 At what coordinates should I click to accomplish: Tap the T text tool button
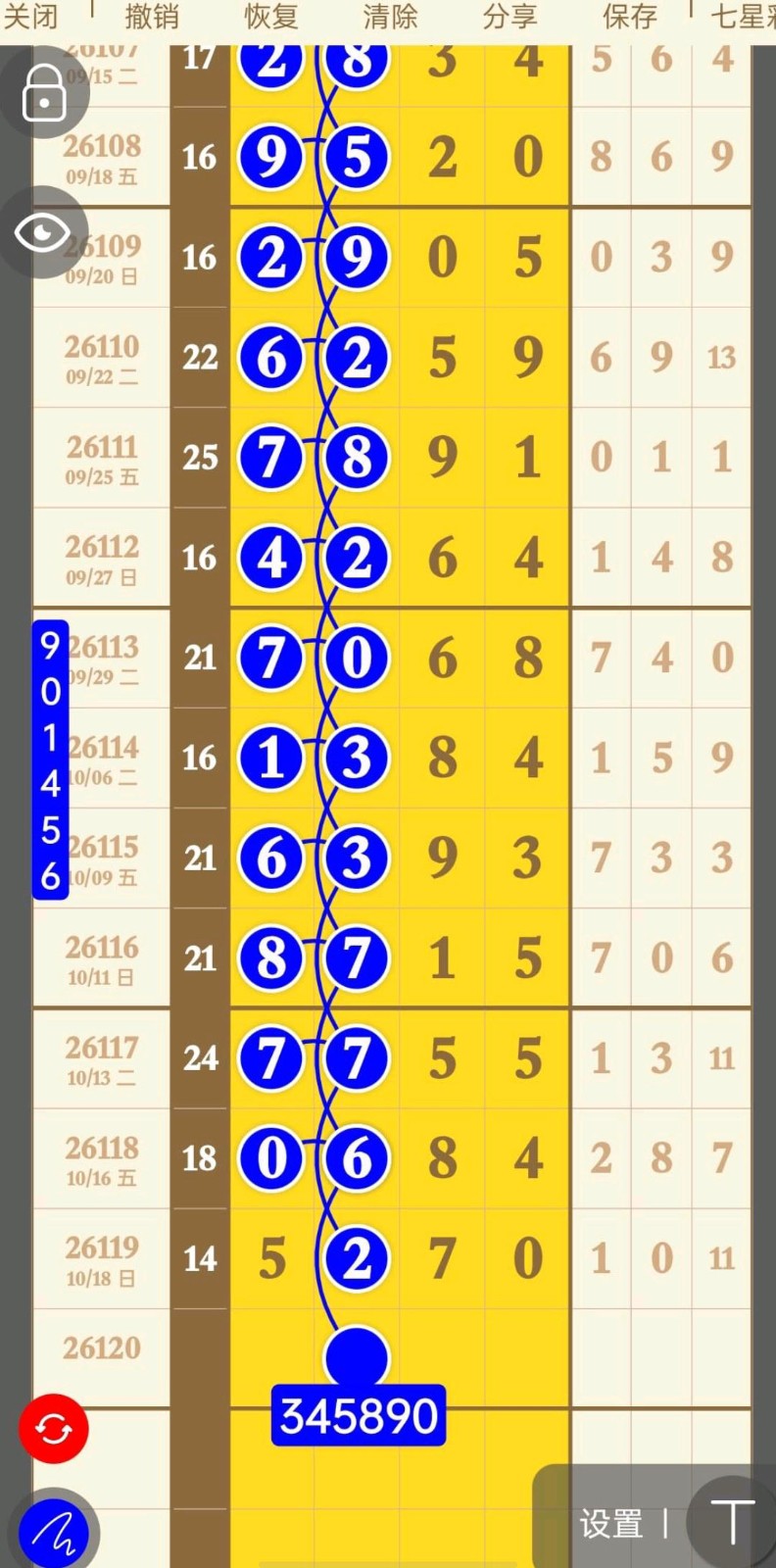click(732, 1522)
